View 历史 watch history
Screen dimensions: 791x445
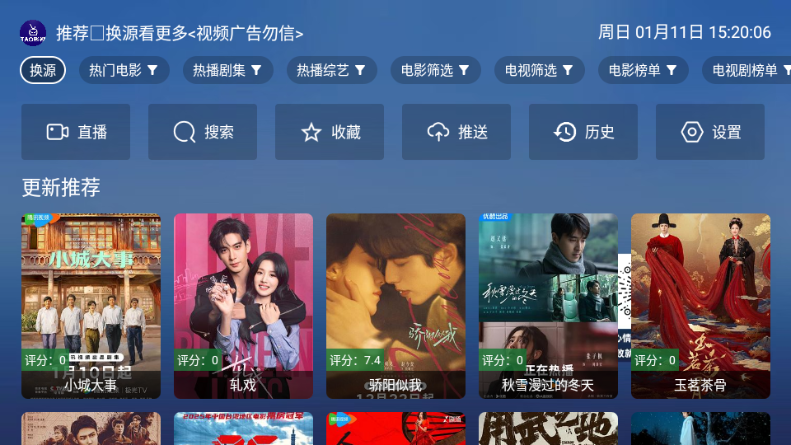(584, 132)
